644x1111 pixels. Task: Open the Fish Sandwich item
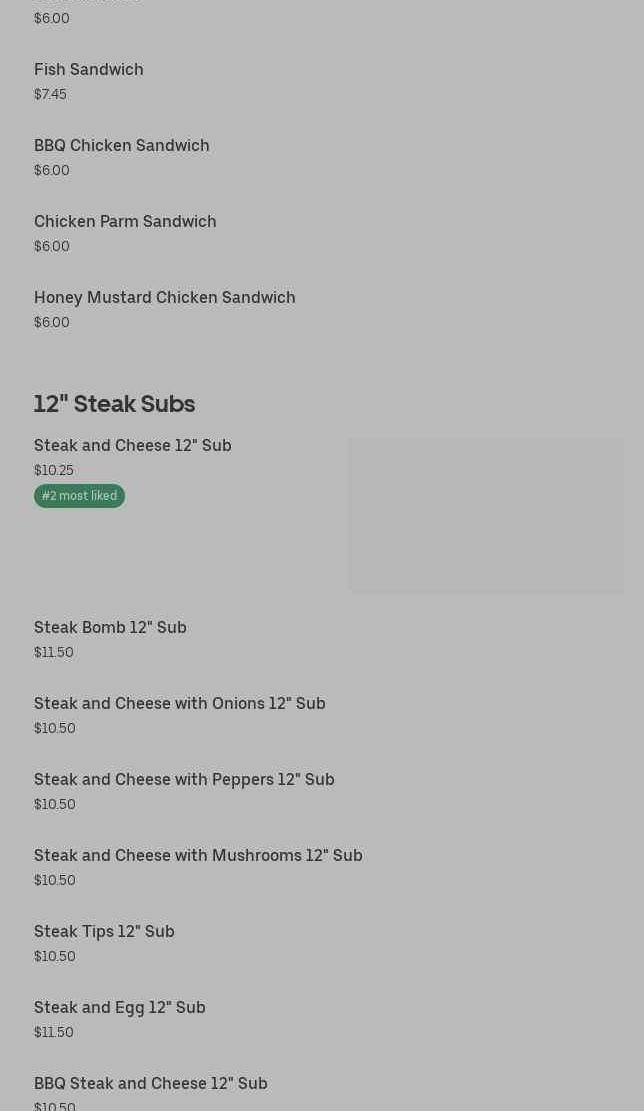coord(89,70)
